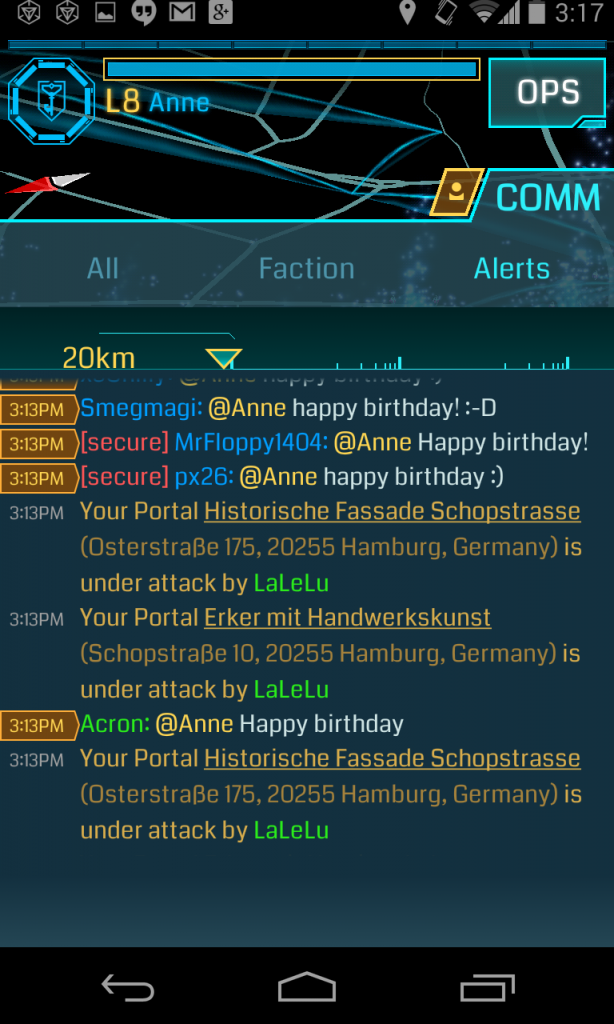Open Erker mit Handwerkskunst portal link

[347, 618]
